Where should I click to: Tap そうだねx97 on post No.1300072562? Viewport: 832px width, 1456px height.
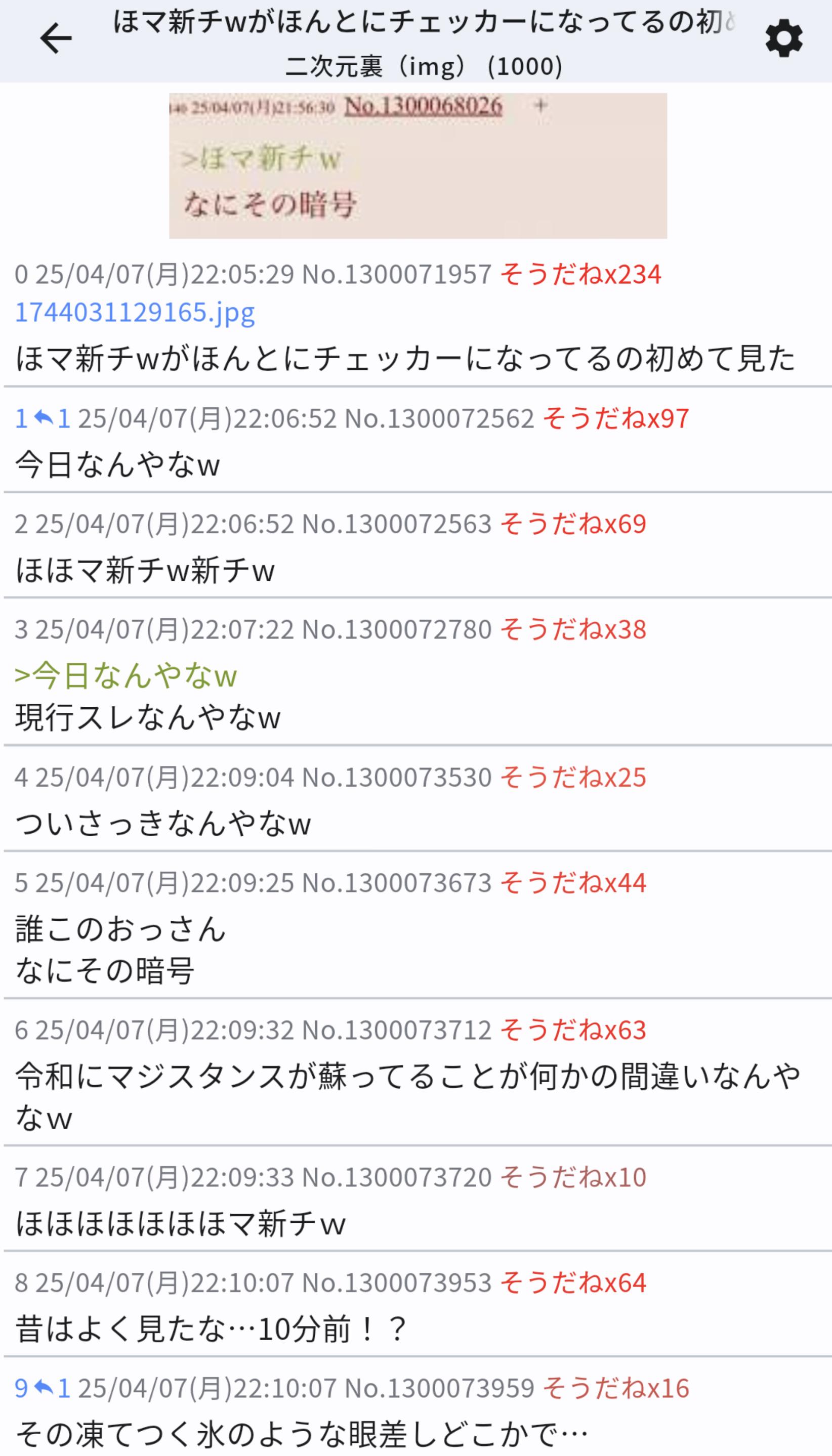(615, 419)
